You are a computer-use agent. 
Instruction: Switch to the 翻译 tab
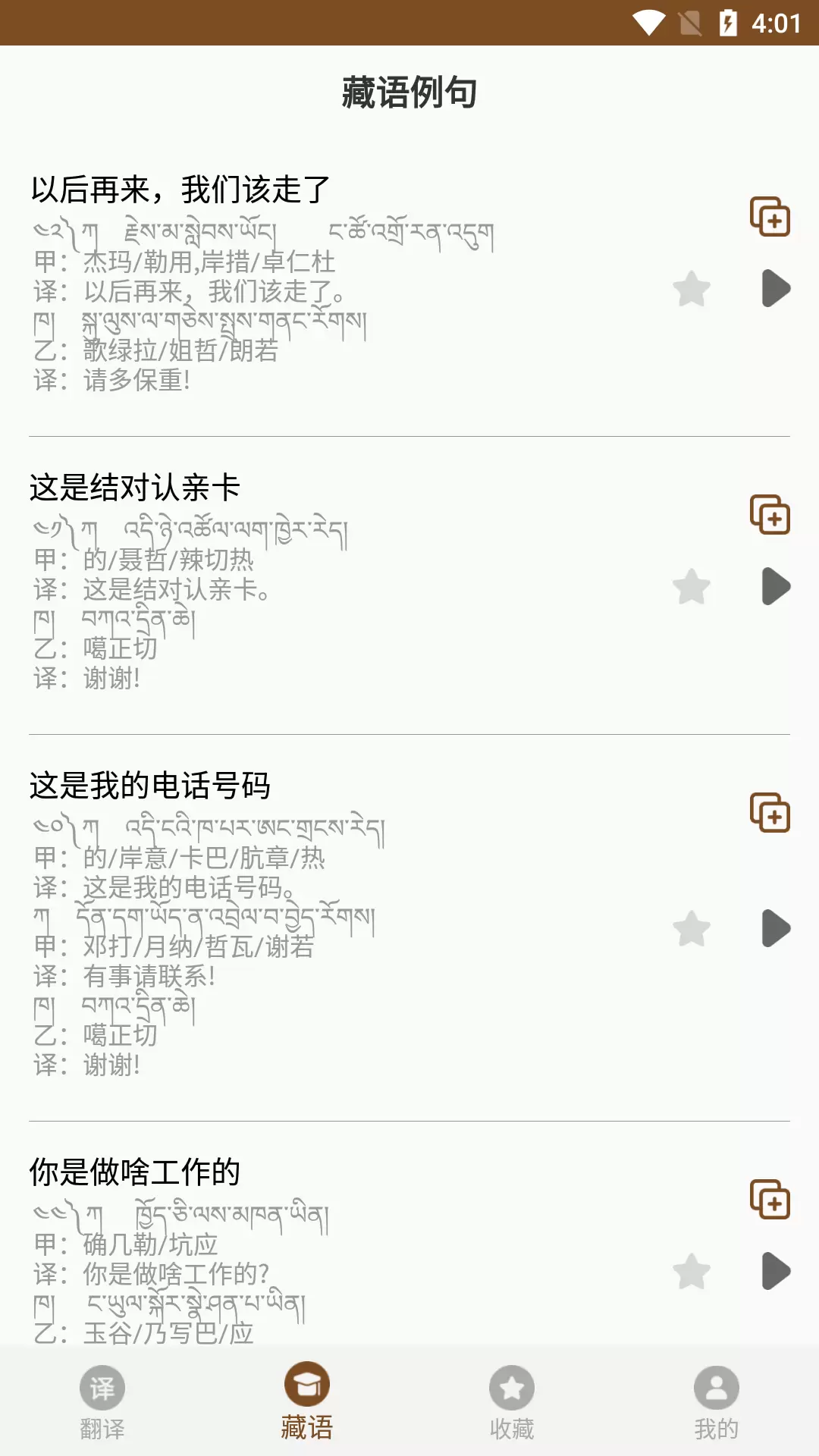pyautogui.click(x=102, y=1403)
